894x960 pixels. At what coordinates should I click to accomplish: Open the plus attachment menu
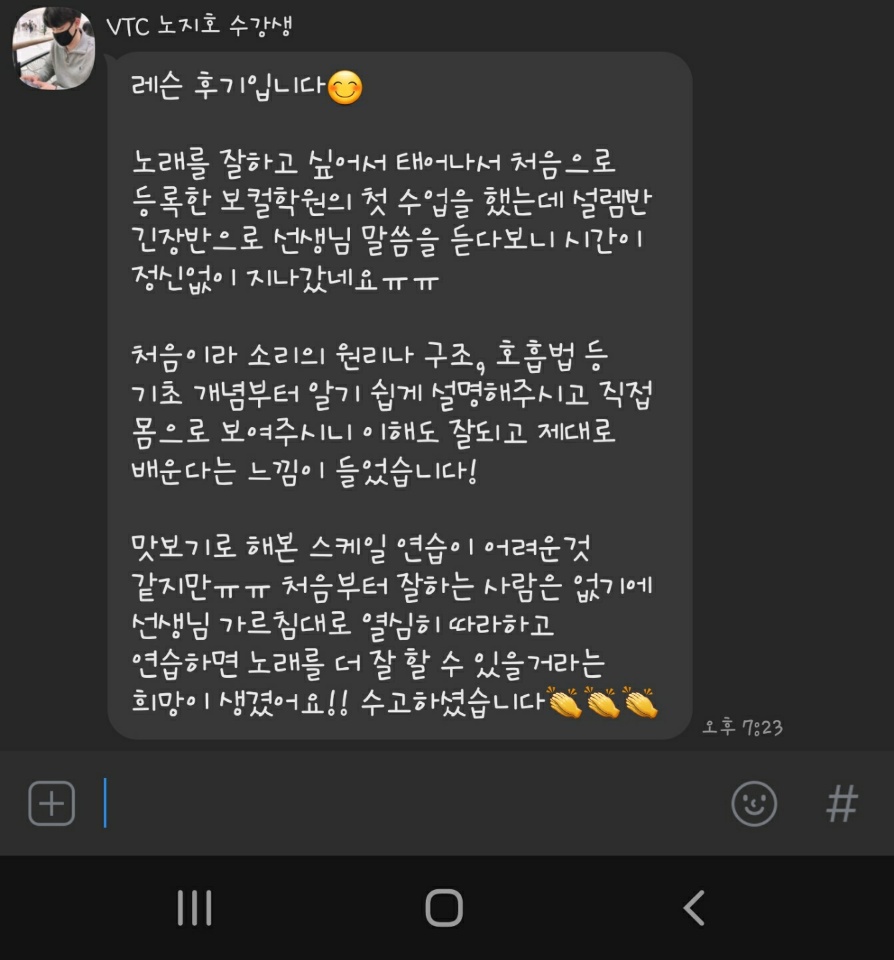click(x=52, y=803)
